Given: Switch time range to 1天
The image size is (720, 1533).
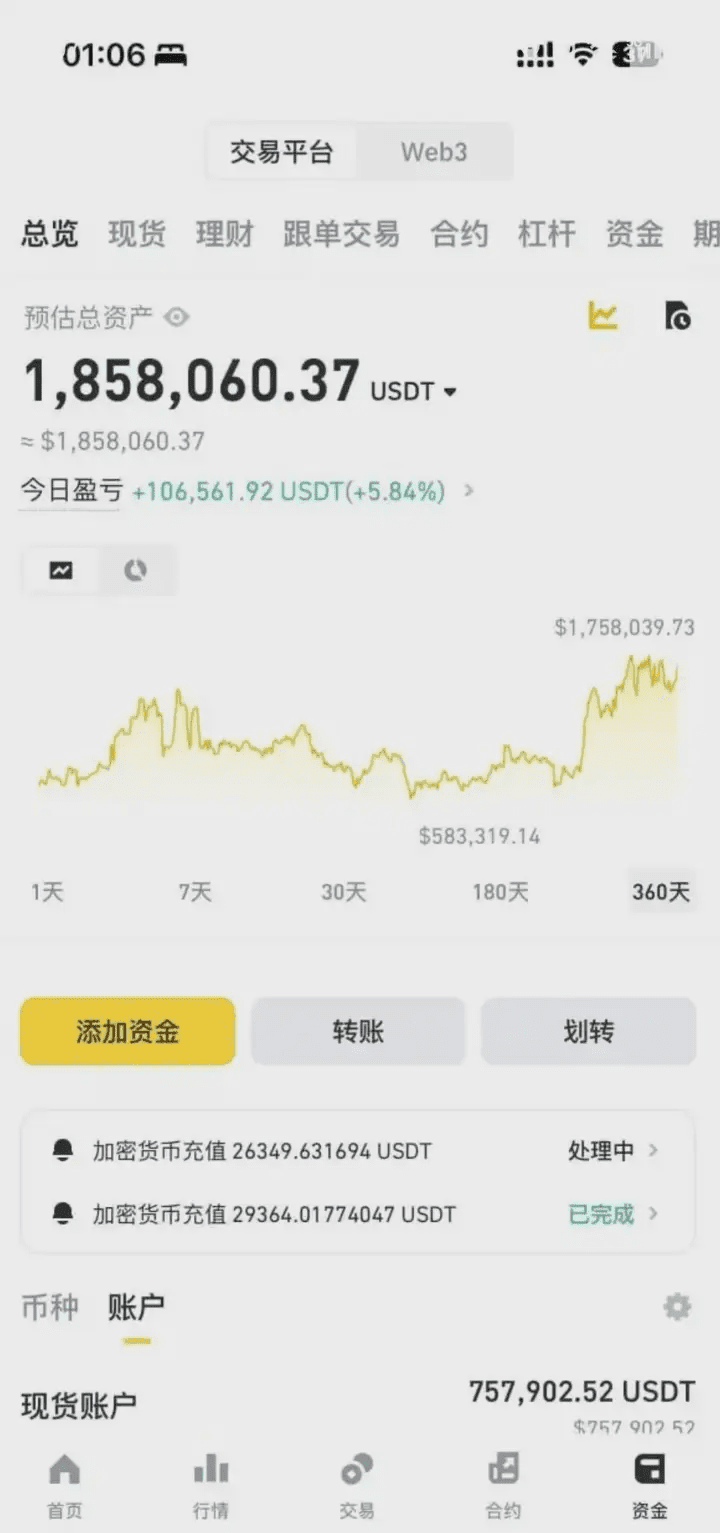Looking at the screenshot, I should [44, 891].
